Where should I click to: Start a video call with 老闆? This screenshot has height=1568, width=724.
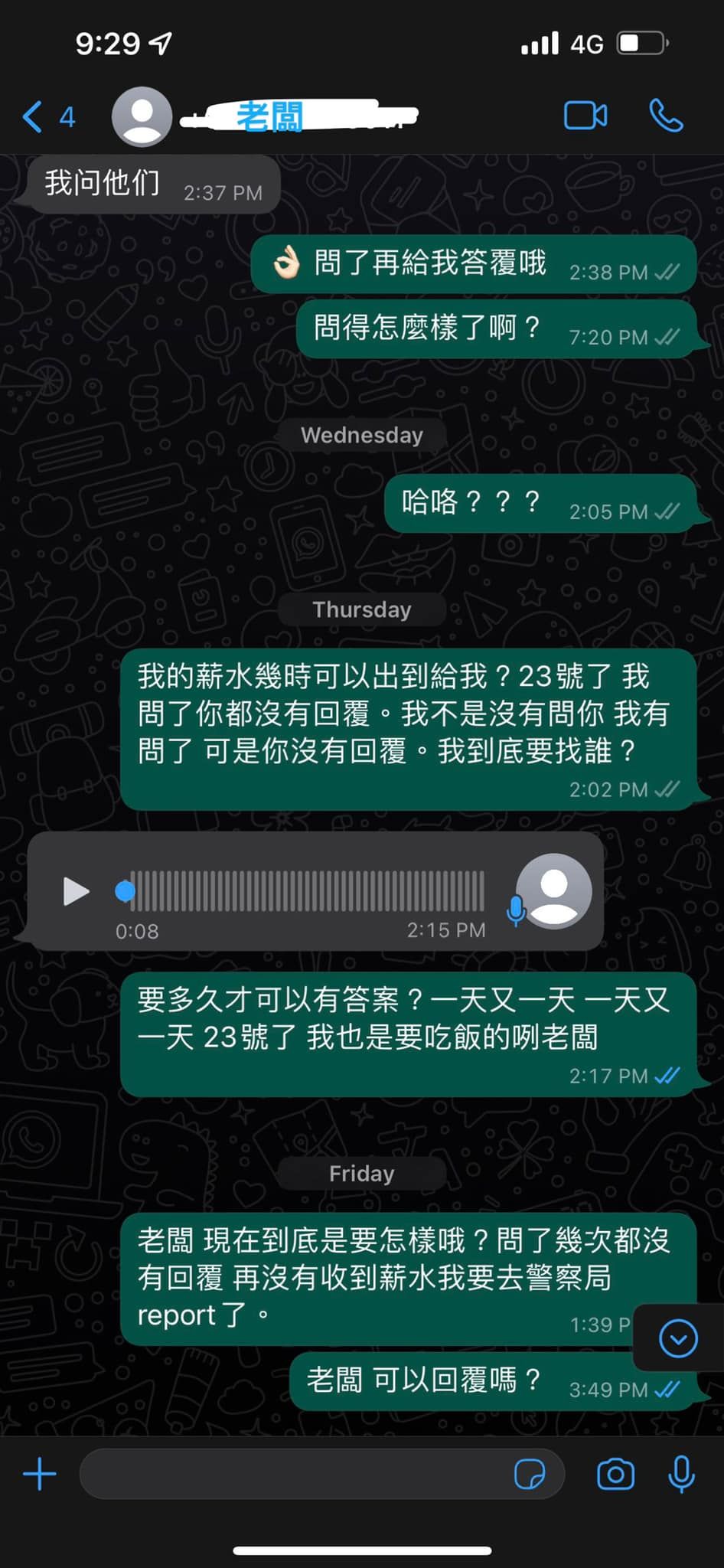click(585, 116)
